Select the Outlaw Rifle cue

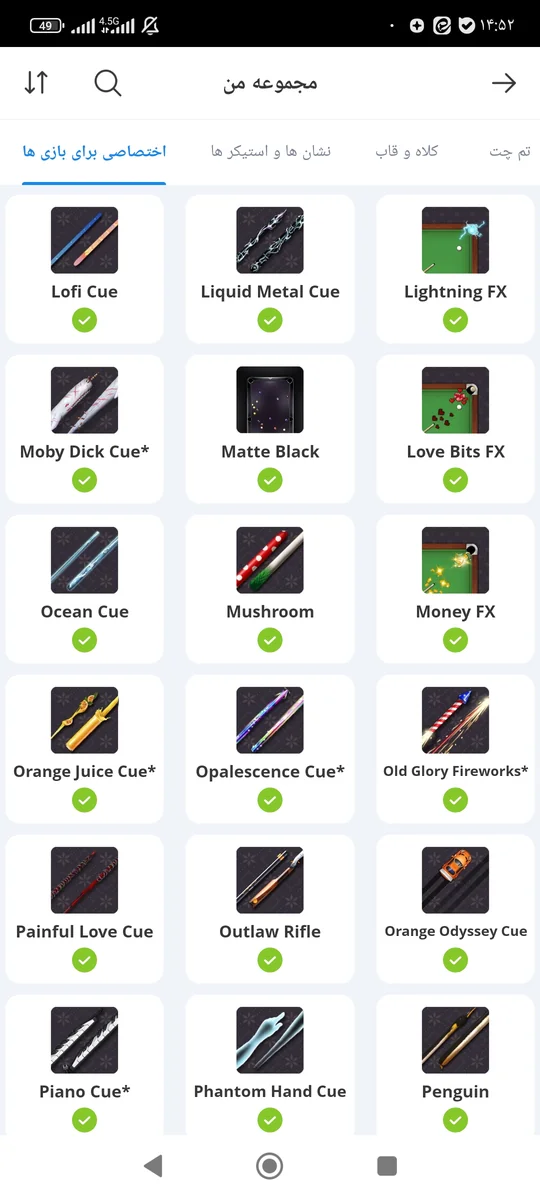pos(270,909)
